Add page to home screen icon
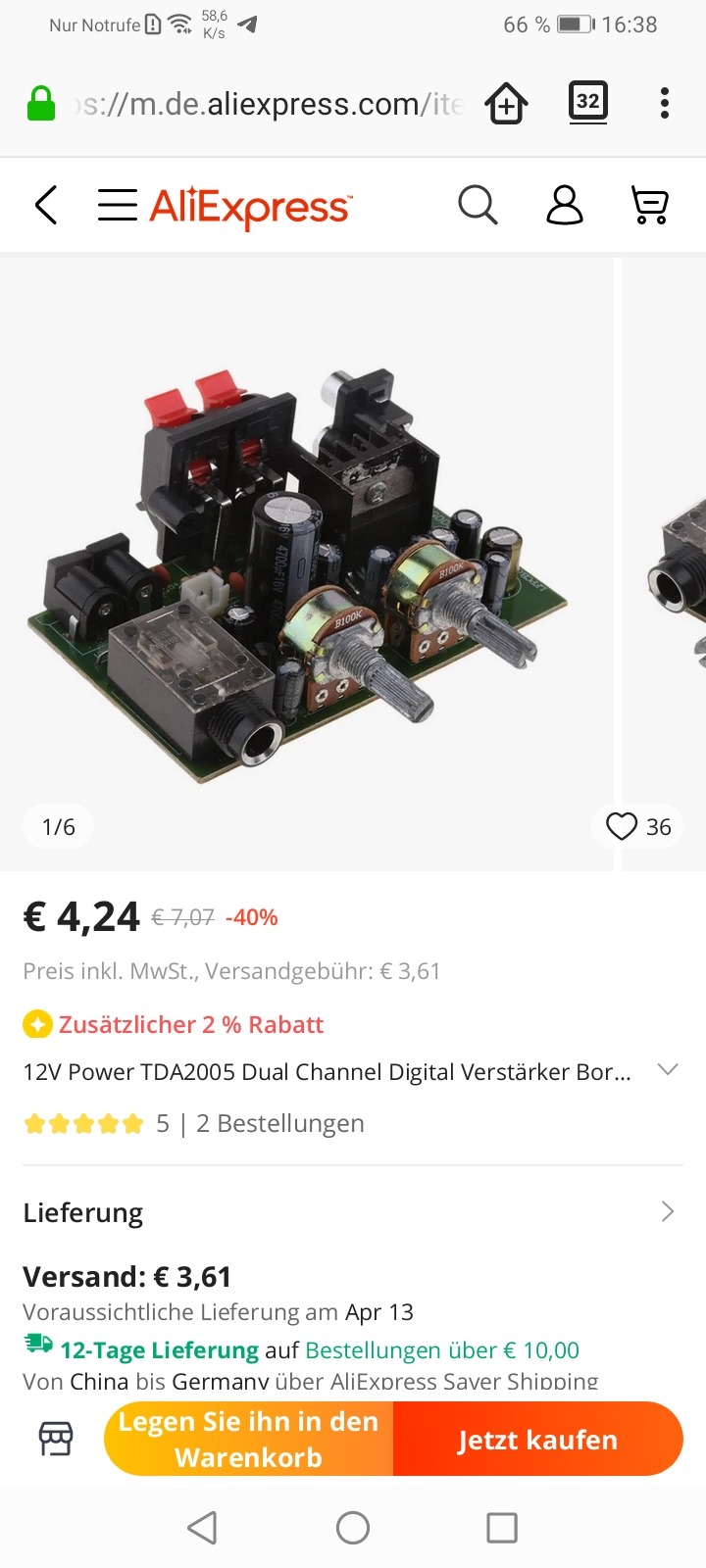This screenshot has height=1568, width=706. [x=506, y=103]
